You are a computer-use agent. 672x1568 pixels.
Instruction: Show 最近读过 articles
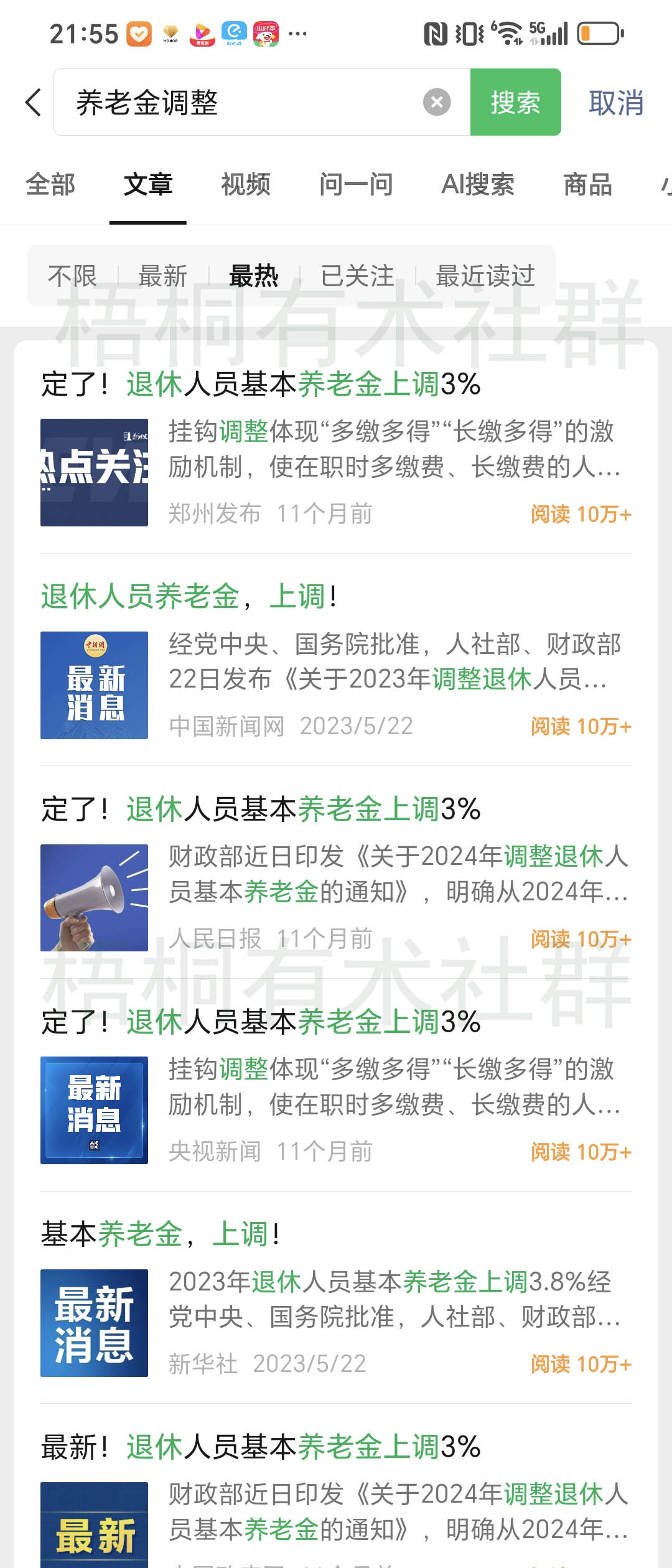point(485,276)
